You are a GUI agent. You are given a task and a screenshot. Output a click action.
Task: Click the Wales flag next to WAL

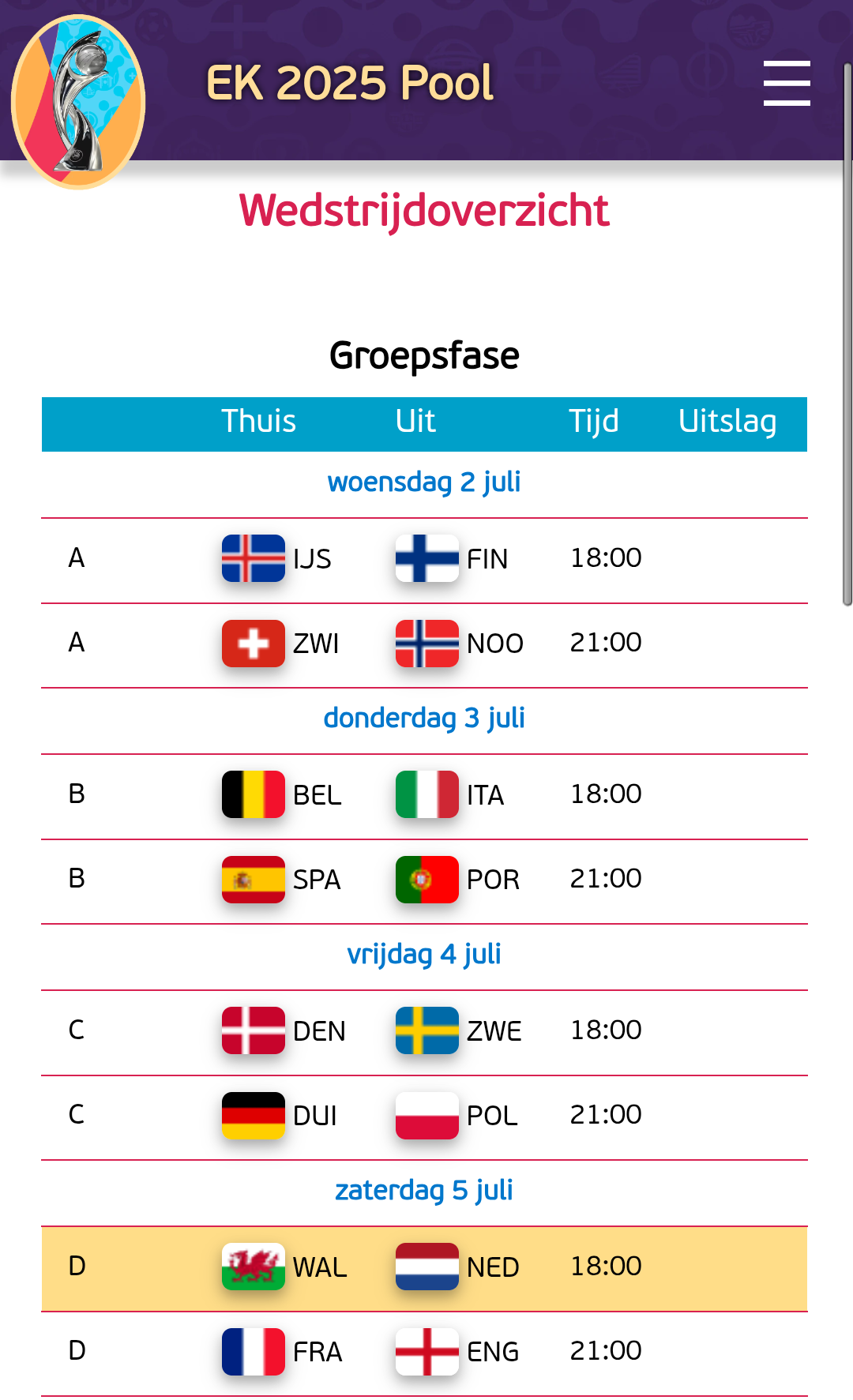point(253,1267)
